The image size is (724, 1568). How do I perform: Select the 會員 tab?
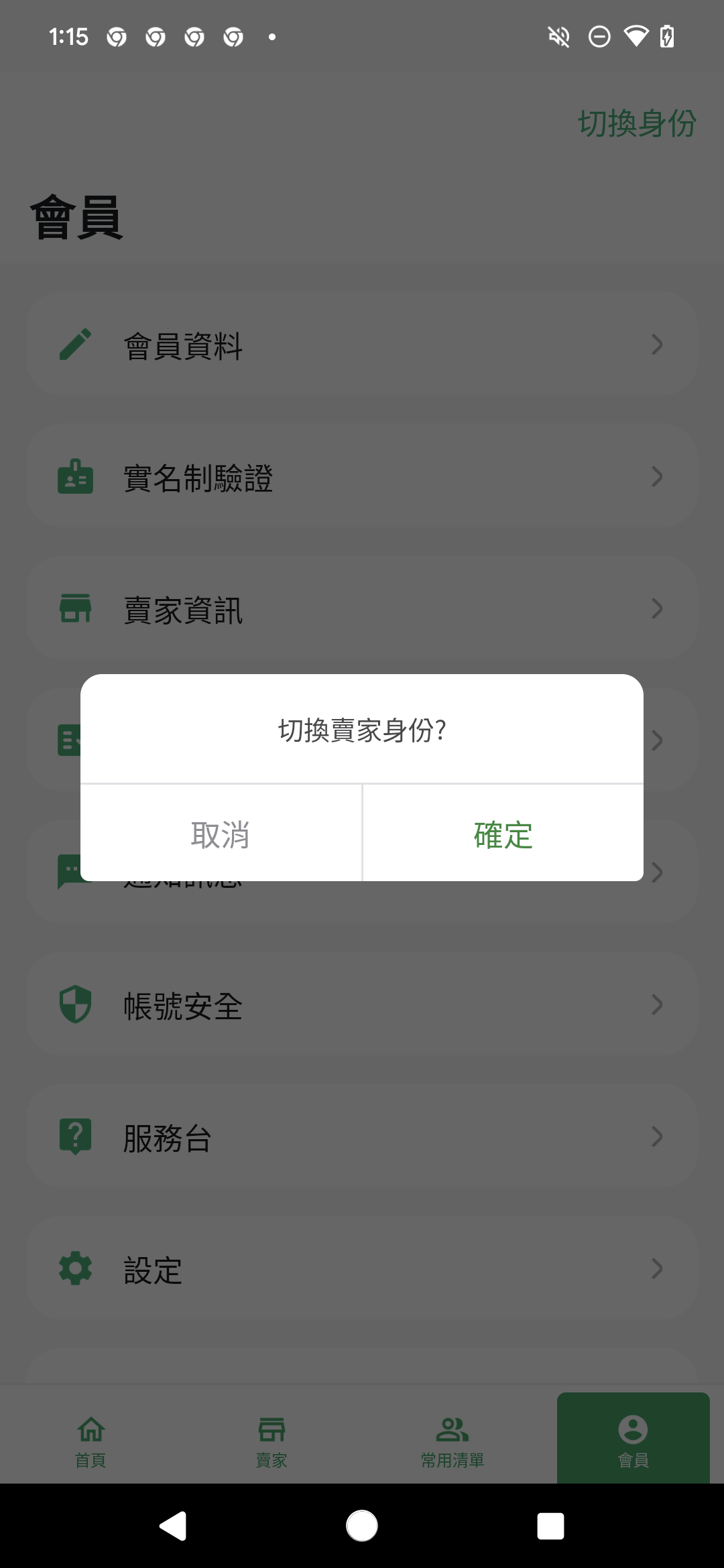[633, 1440]
